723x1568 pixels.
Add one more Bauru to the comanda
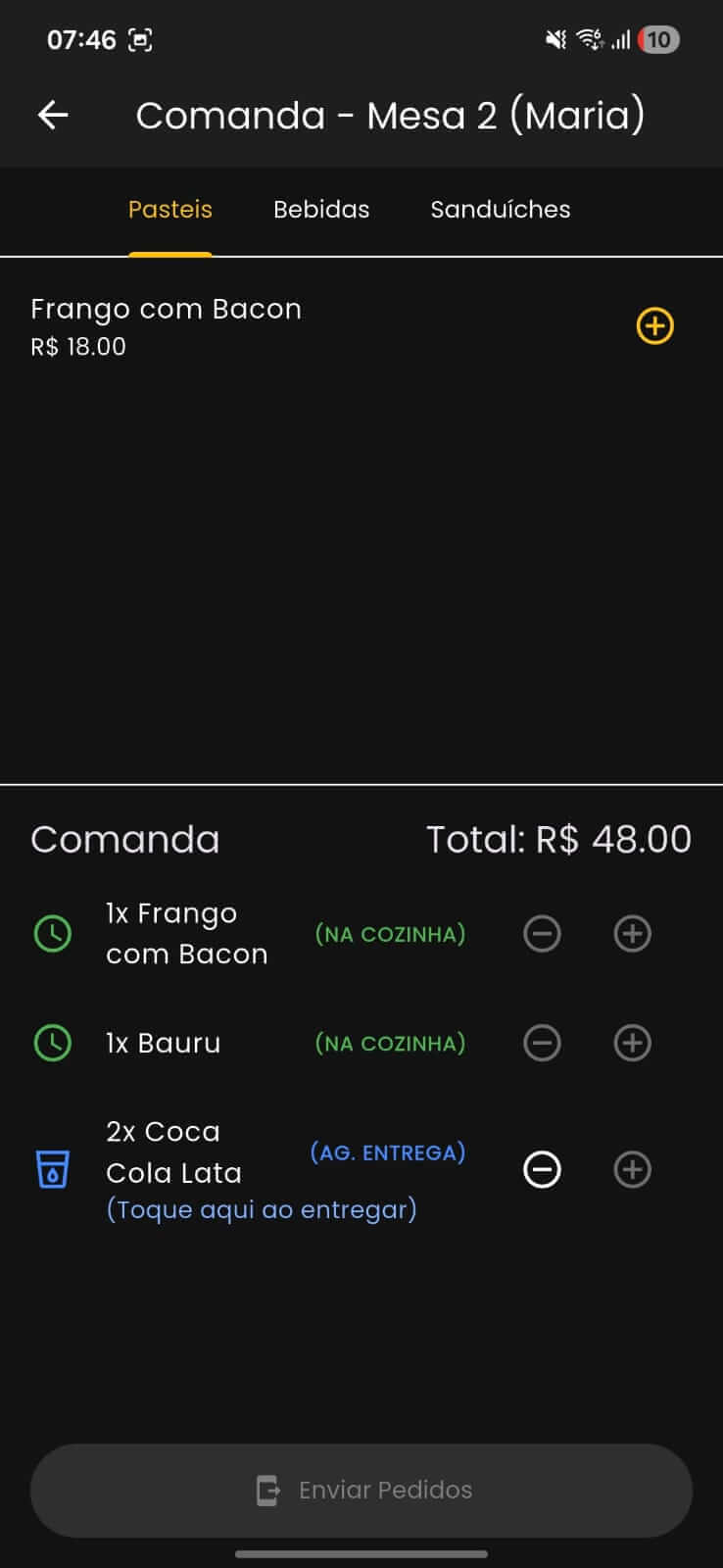[x=632, y=1043]
